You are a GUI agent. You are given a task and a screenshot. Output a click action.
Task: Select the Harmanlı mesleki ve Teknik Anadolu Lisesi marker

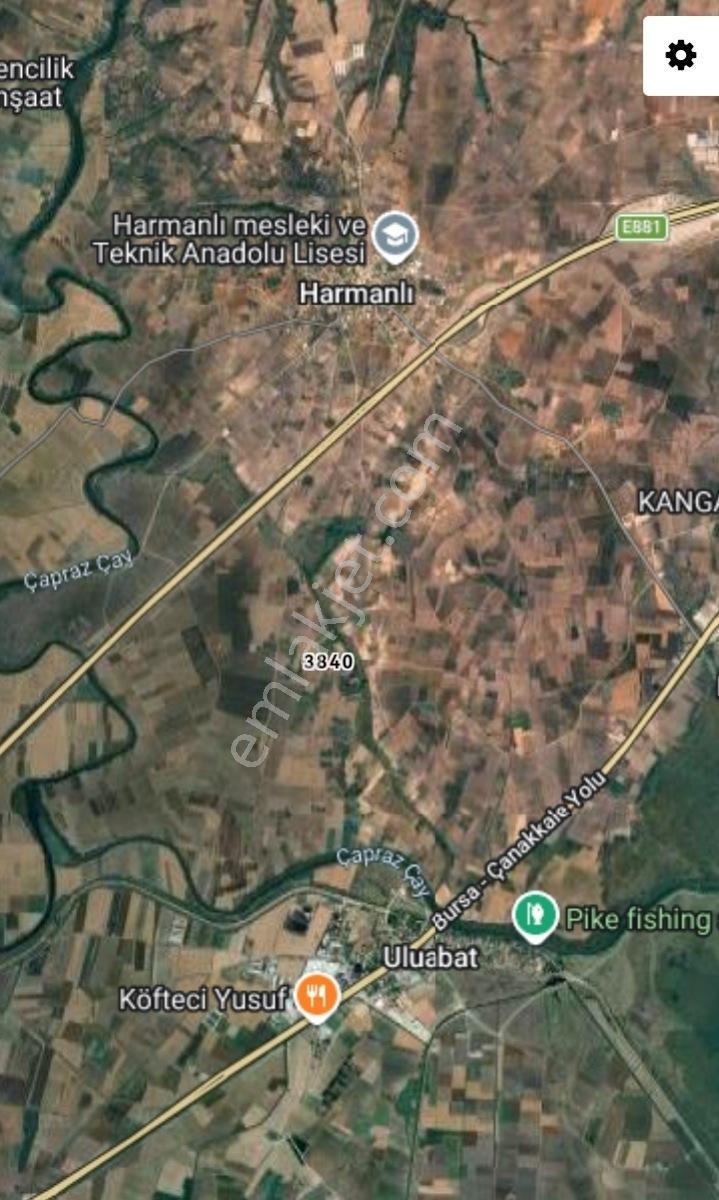(395, 238)
